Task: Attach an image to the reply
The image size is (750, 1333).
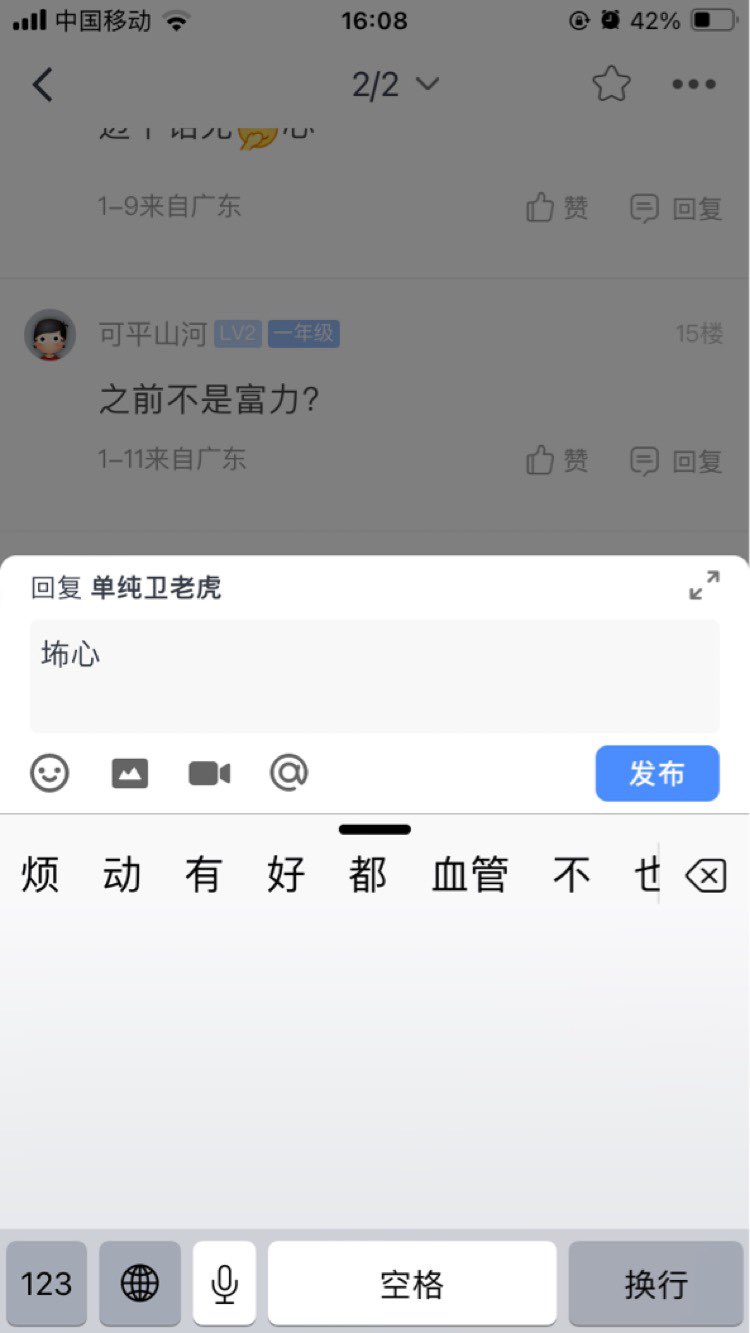Action: pyautogui.click(x=130, y=773)
